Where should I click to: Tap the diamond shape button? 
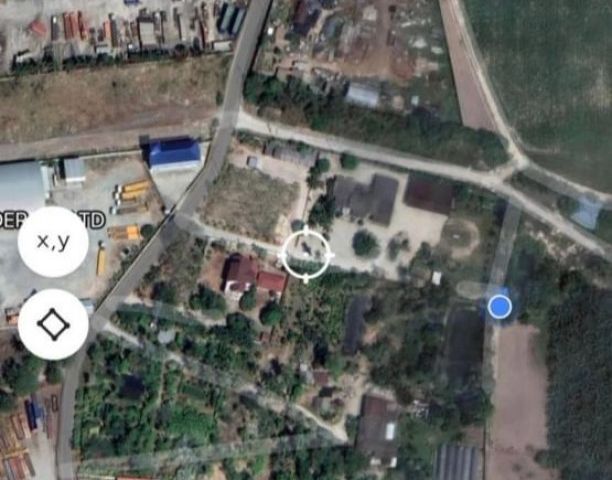(x=53, y=324)
